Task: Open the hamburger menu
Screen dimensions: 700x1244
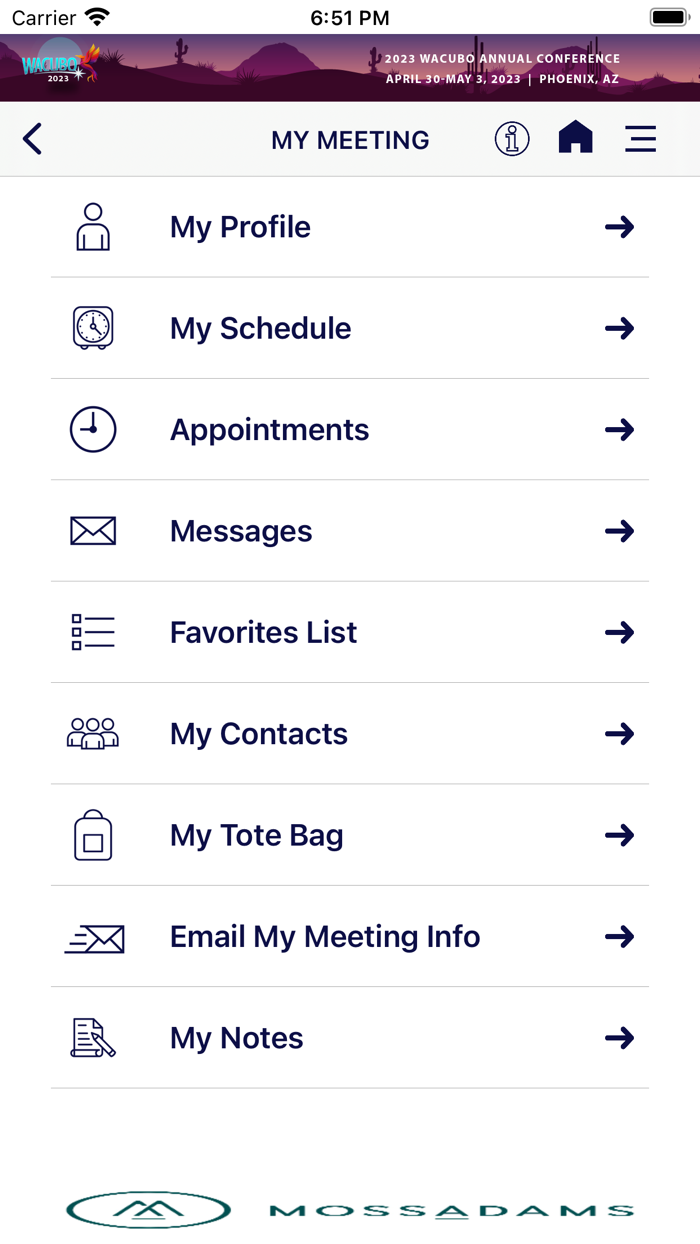Action: pos(640,139)
